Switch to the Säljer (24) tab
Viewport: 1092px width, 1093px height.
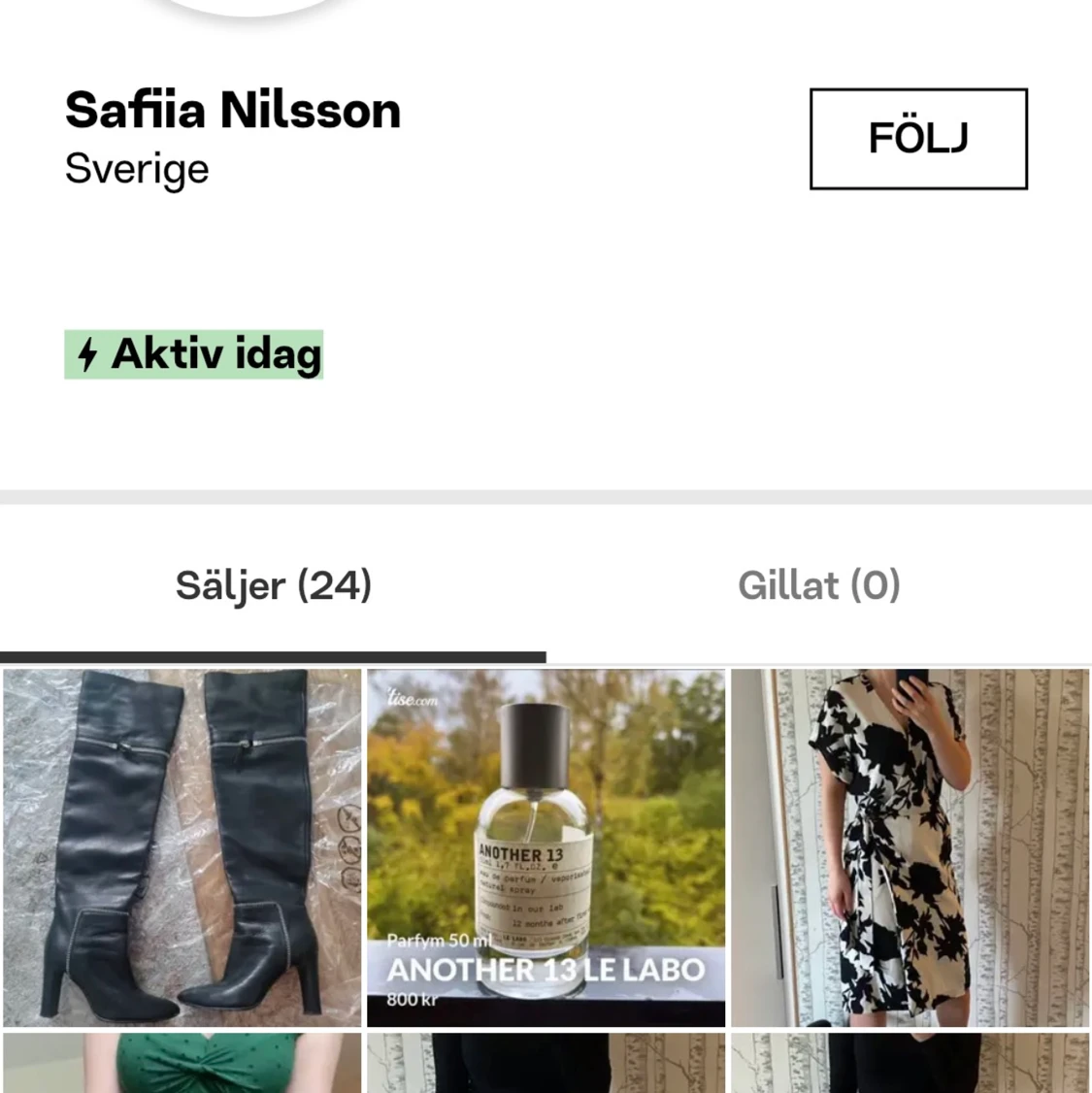[x=273, y=585]
